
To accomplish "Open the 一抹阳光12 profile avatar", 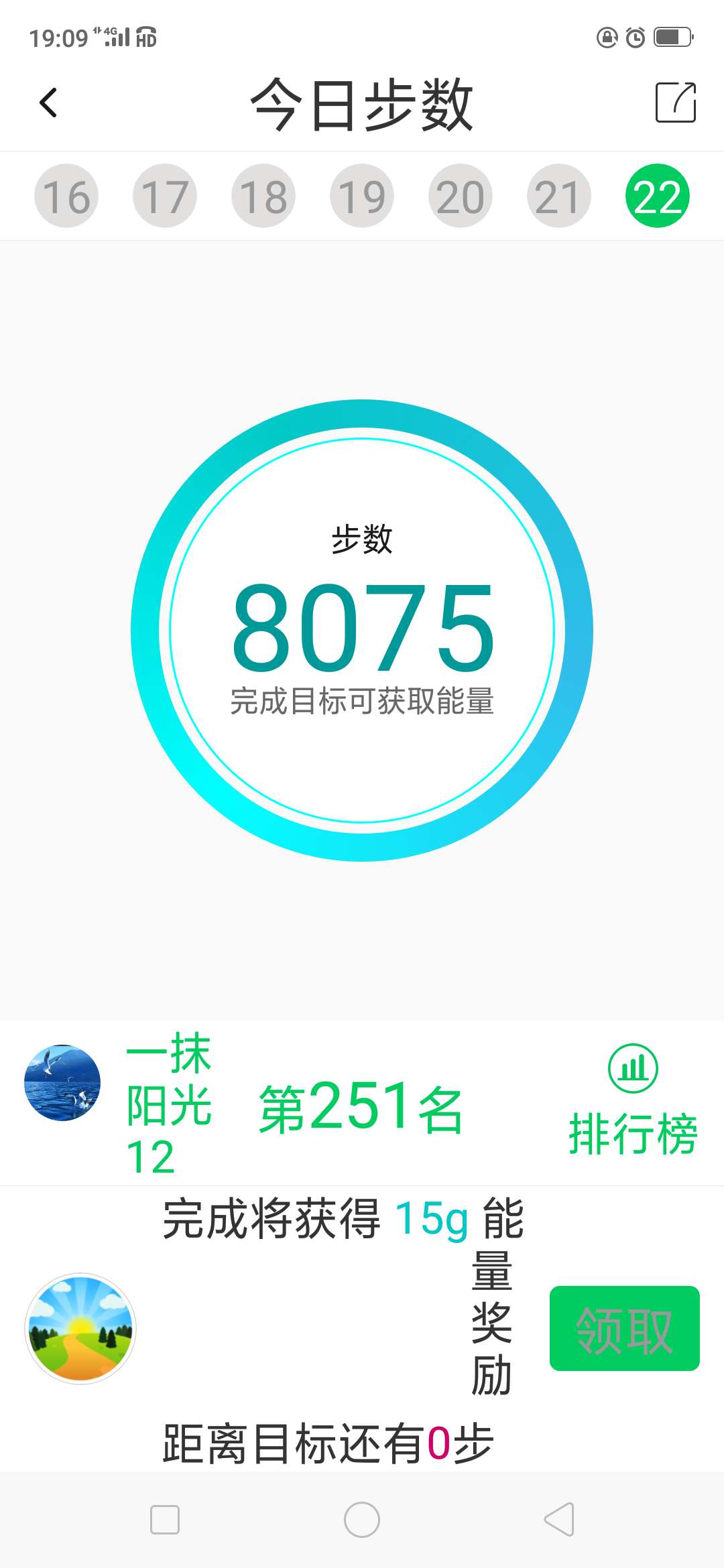I will (64, 1081).
